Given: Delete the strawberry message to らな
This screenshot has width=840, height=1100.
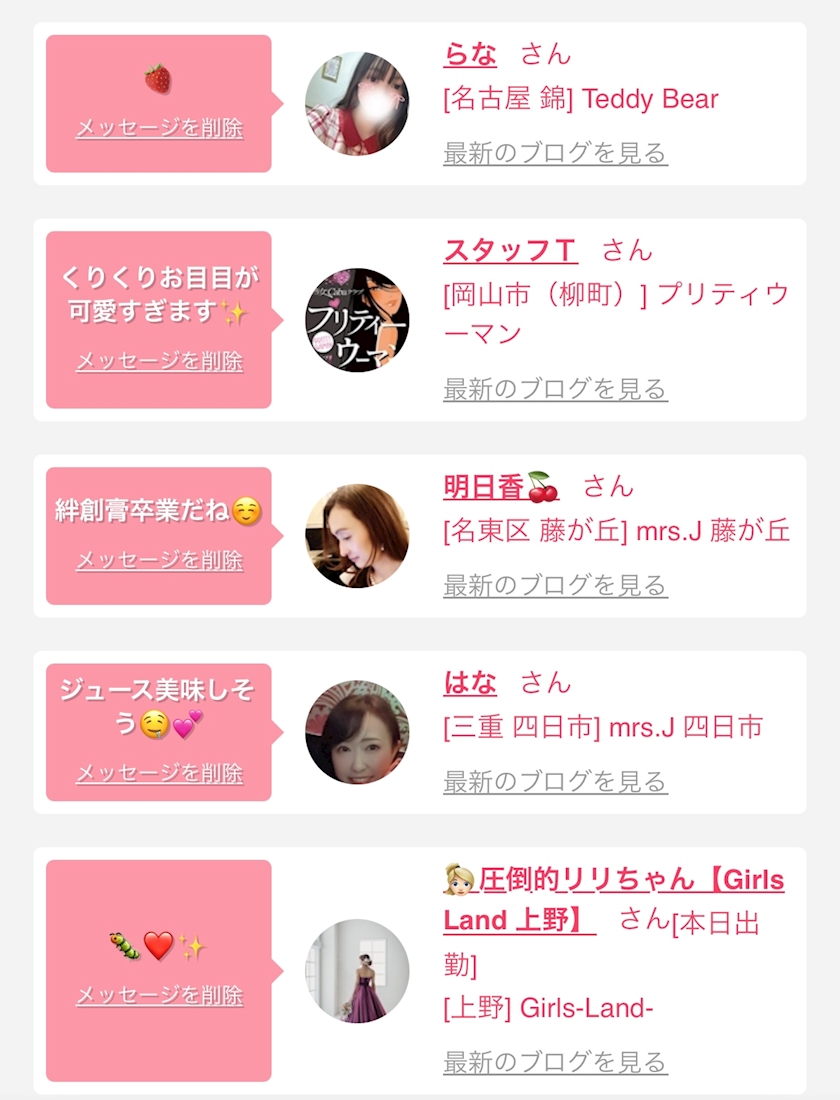Looking at the screenshot, I should point(159,128).
